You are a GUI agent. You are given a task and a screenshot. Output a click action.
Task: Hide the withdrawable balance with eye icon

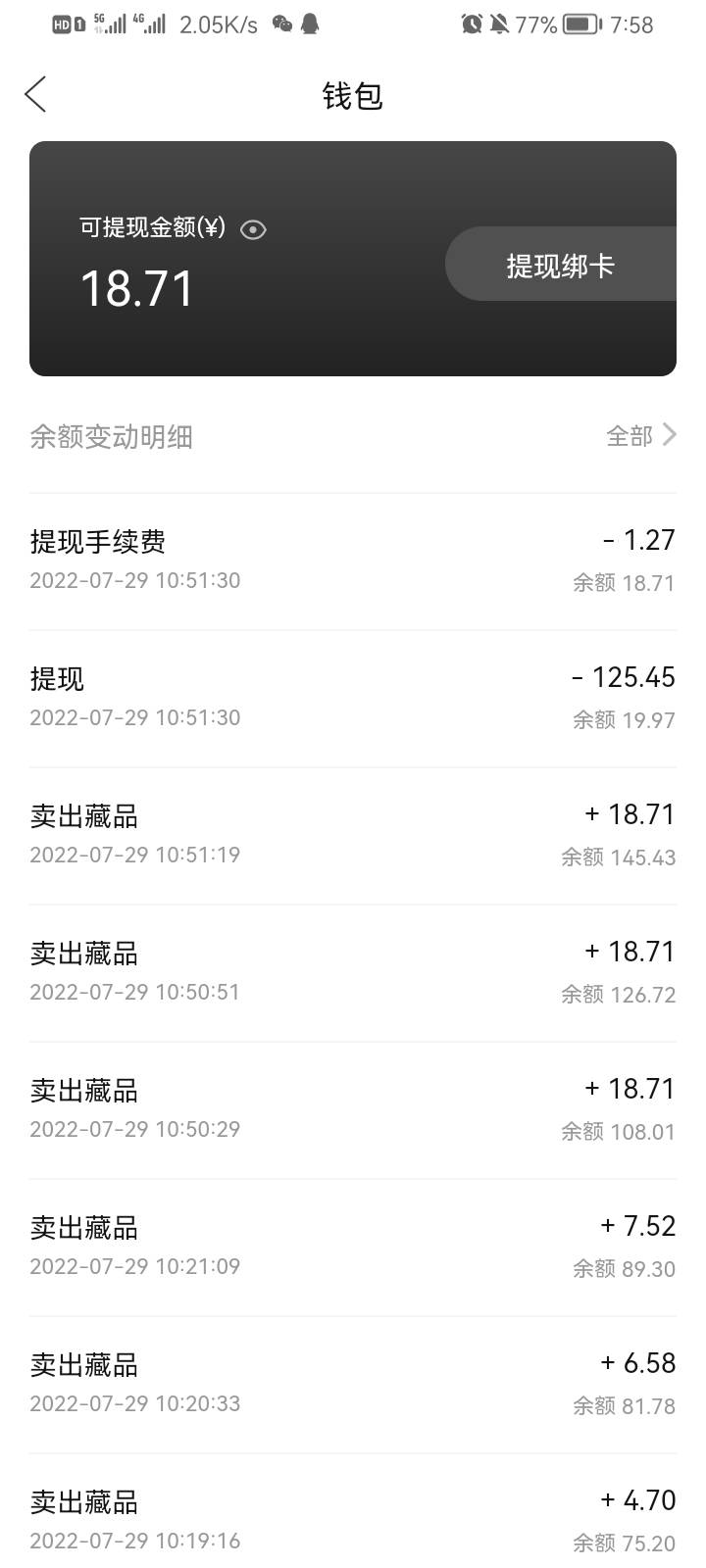click(253, 229)
